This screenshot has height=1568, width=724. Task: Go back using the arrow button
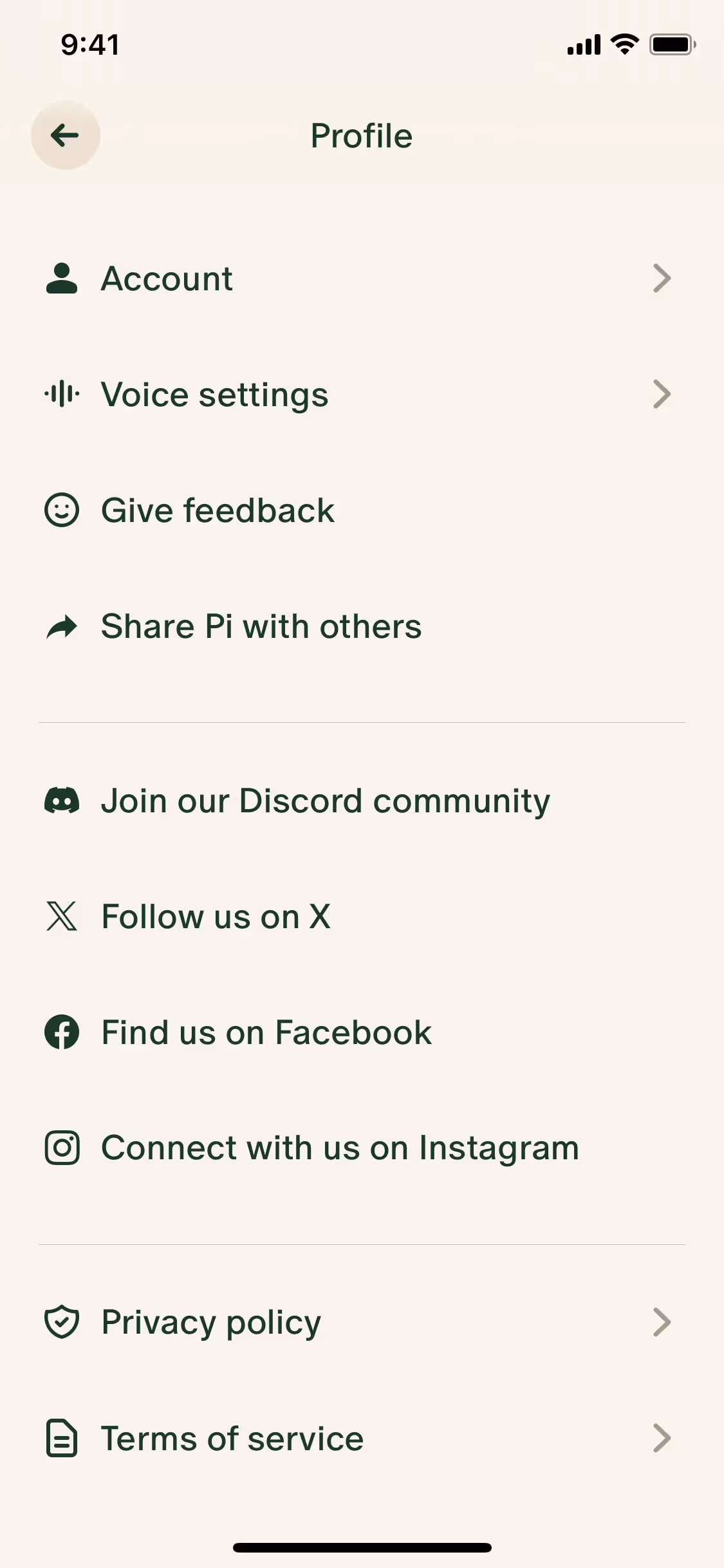click(65, 135)
